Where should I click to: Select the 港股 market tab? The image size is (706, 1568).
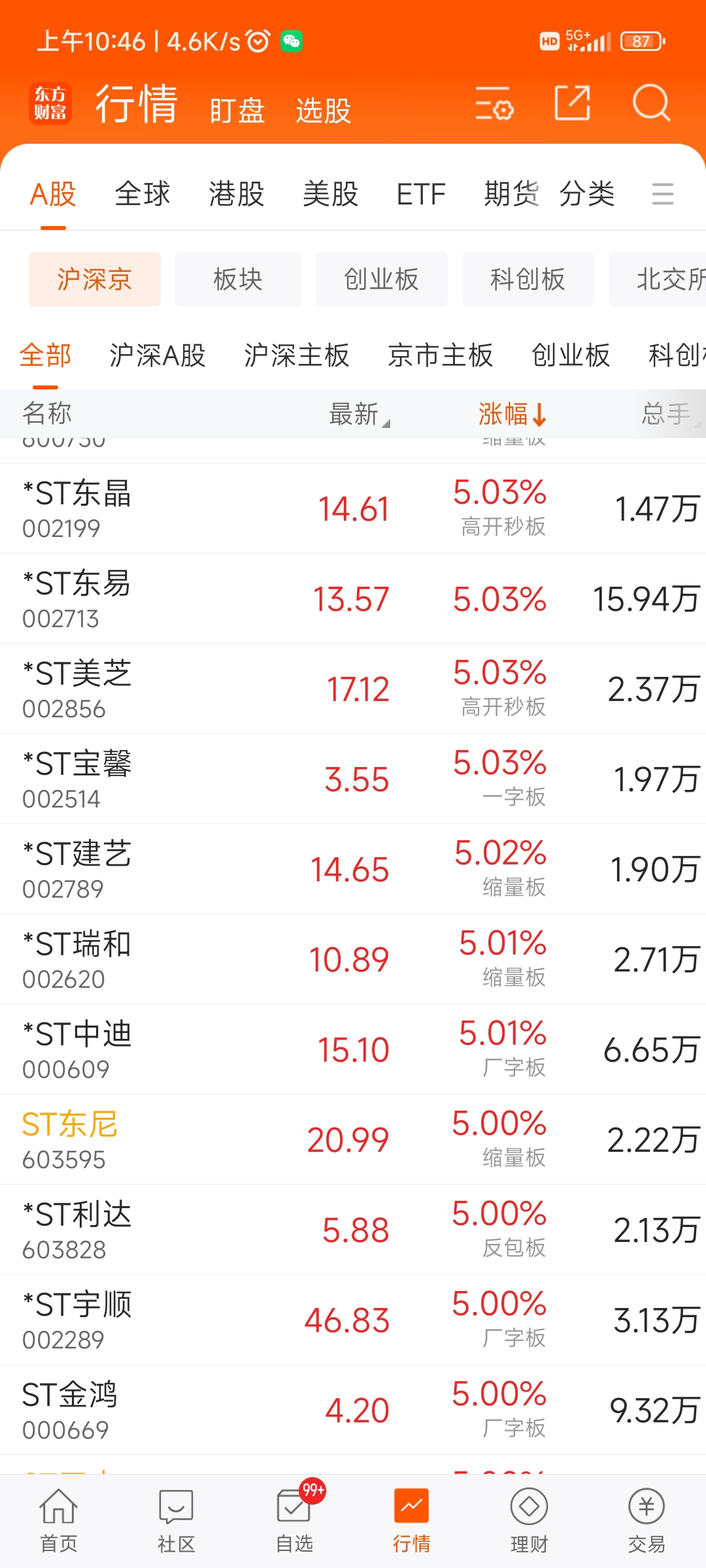point(237,194)
